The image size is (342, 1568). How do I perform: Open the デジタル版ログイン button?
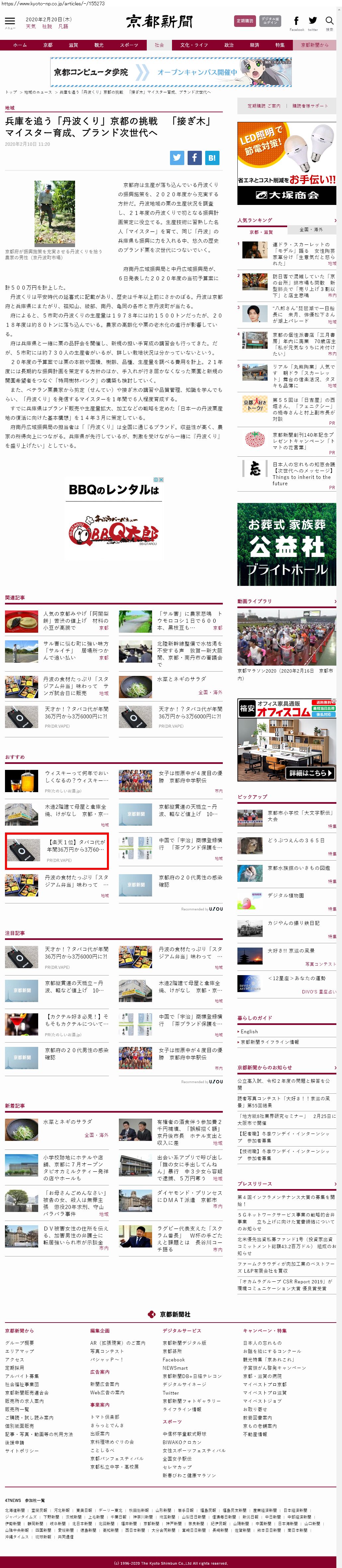click(x=270, y=21)
